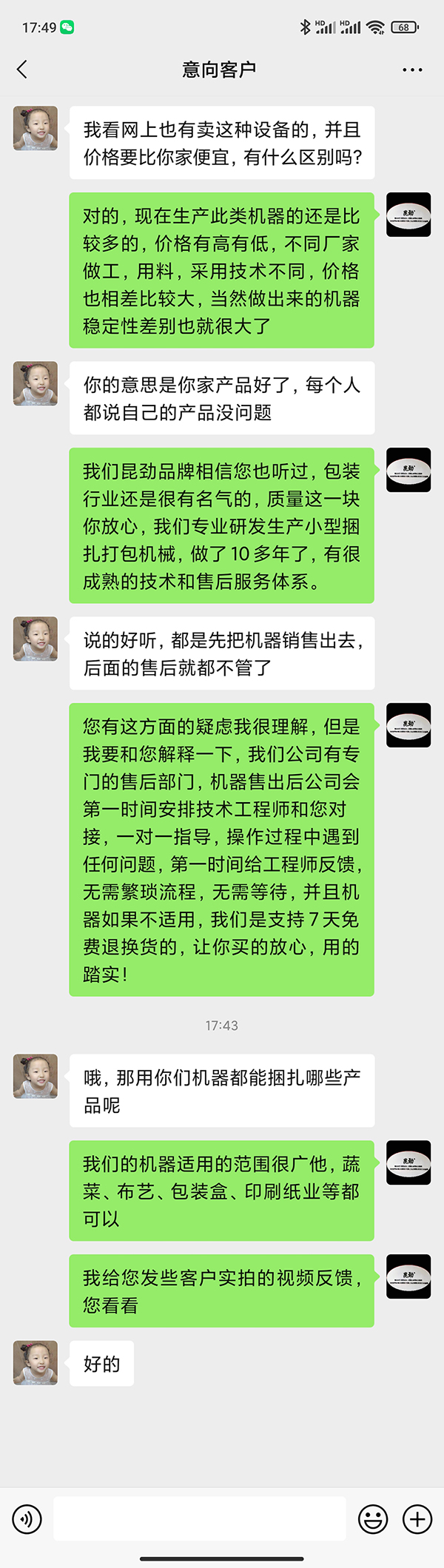Screen dimensions: 444x1568
Task: Tap sender's avatar next to 我给您发些客户实拍的视频反馈
Action: coord(408,1276)
